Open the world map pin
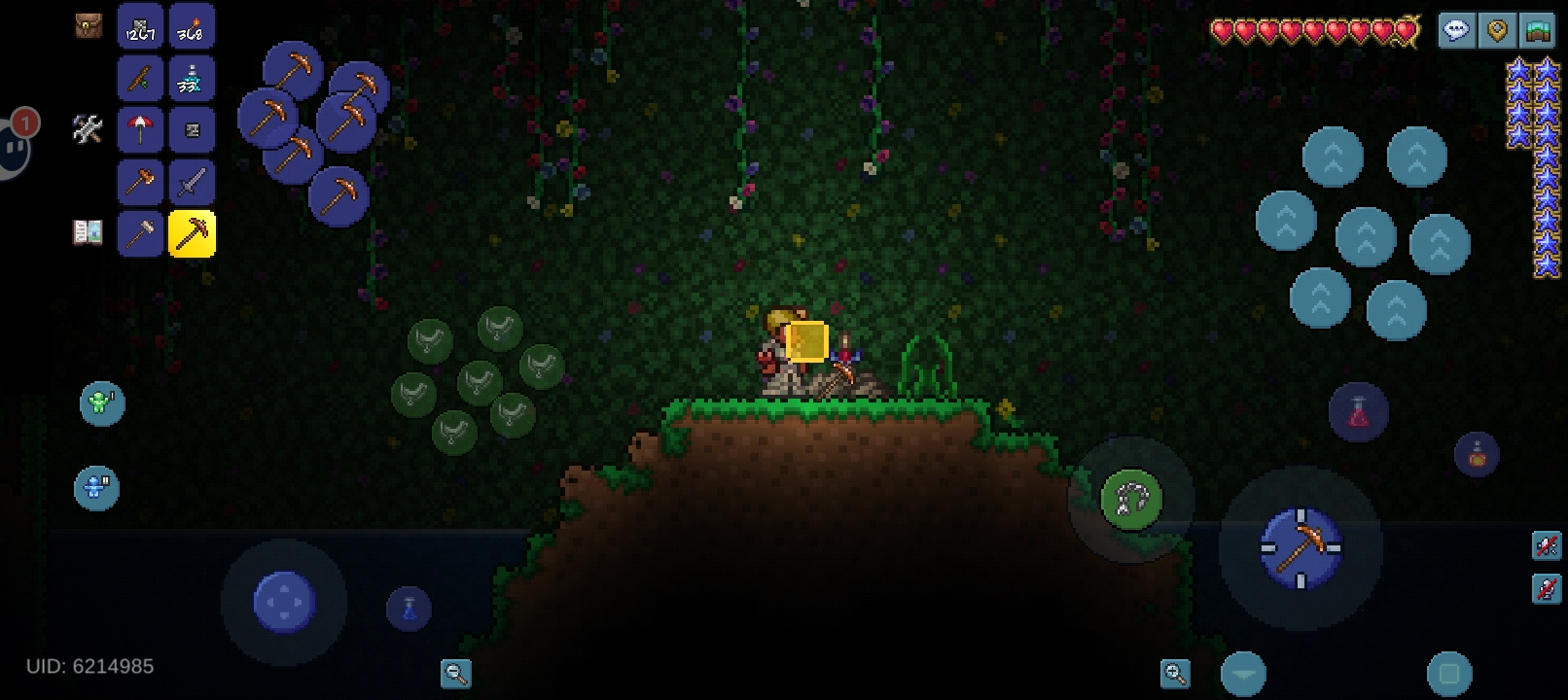Screen dimensions: 1568x700 (x=1497, y=31)
